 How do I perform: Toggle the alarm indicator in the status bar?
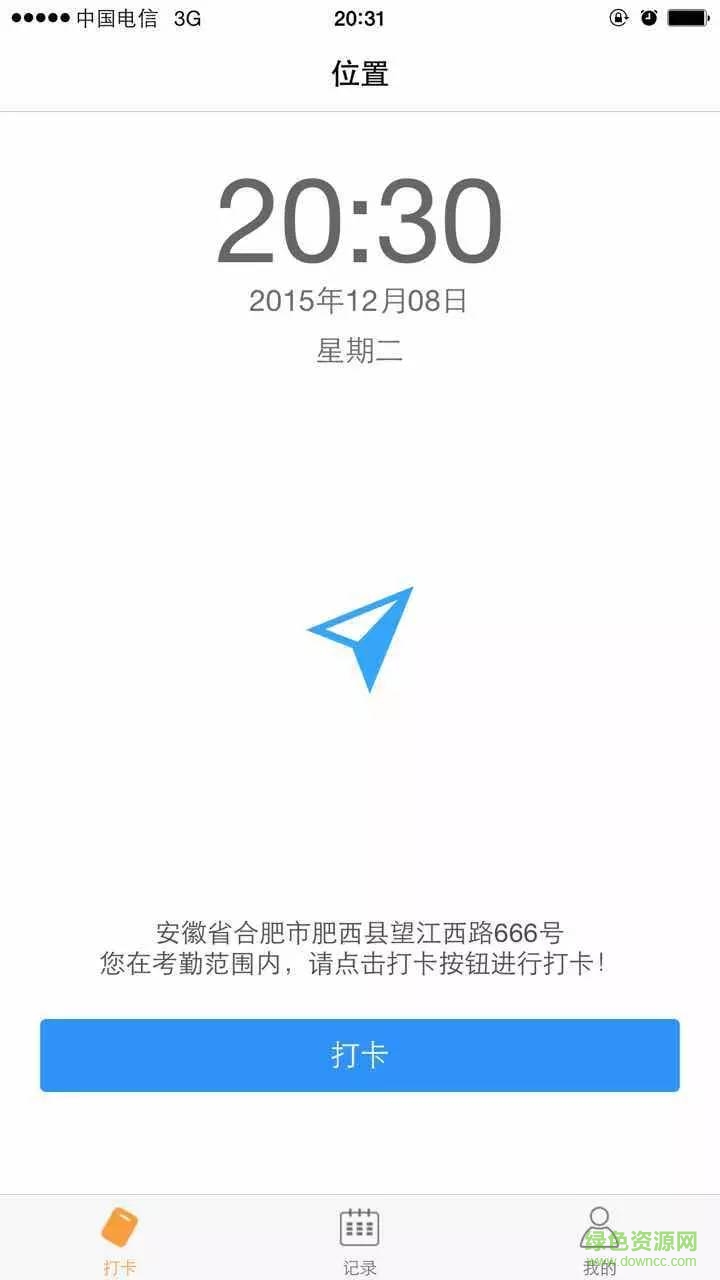coord(650,17)
